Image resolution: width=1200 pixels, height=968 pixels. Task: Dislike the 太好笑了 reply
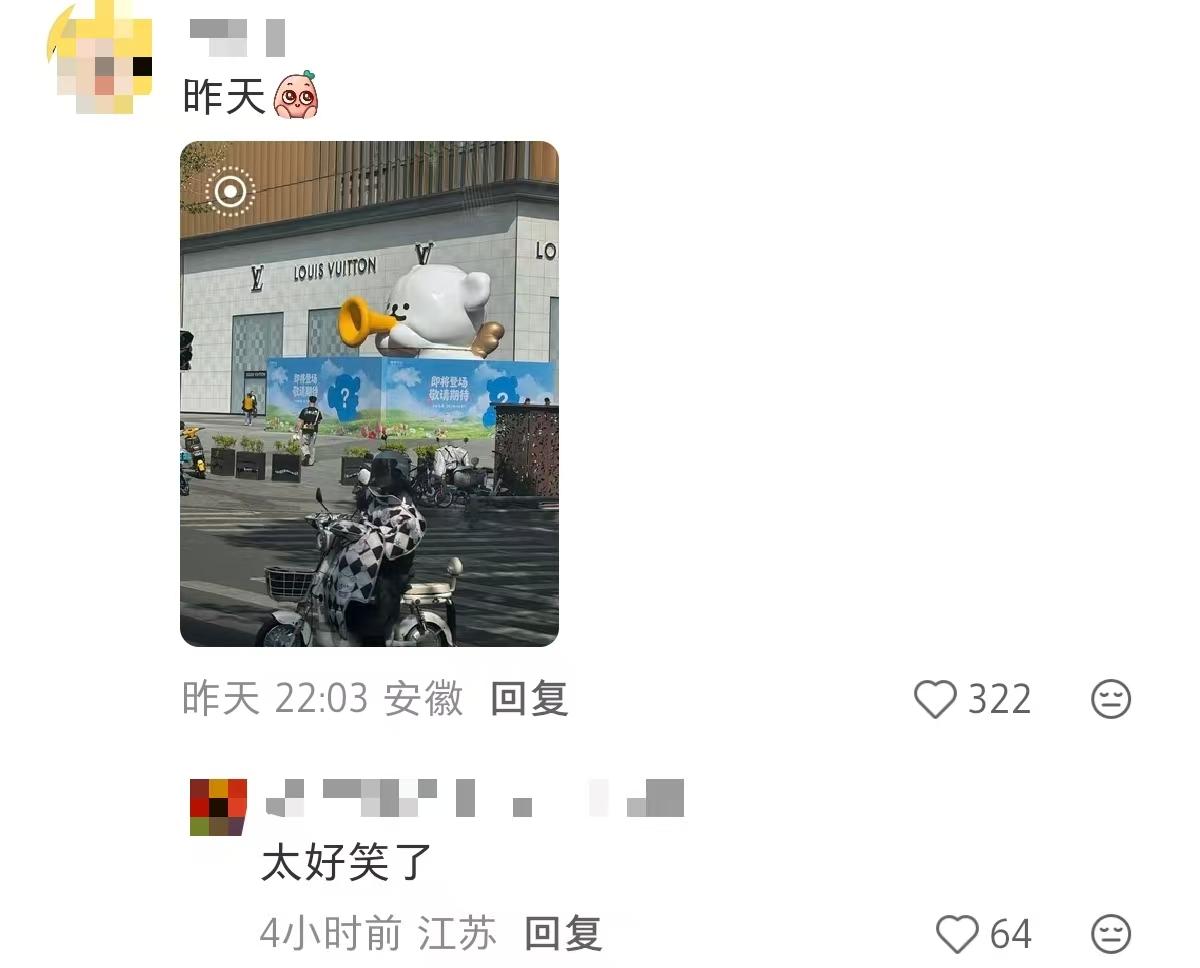tap(1110, 934)
